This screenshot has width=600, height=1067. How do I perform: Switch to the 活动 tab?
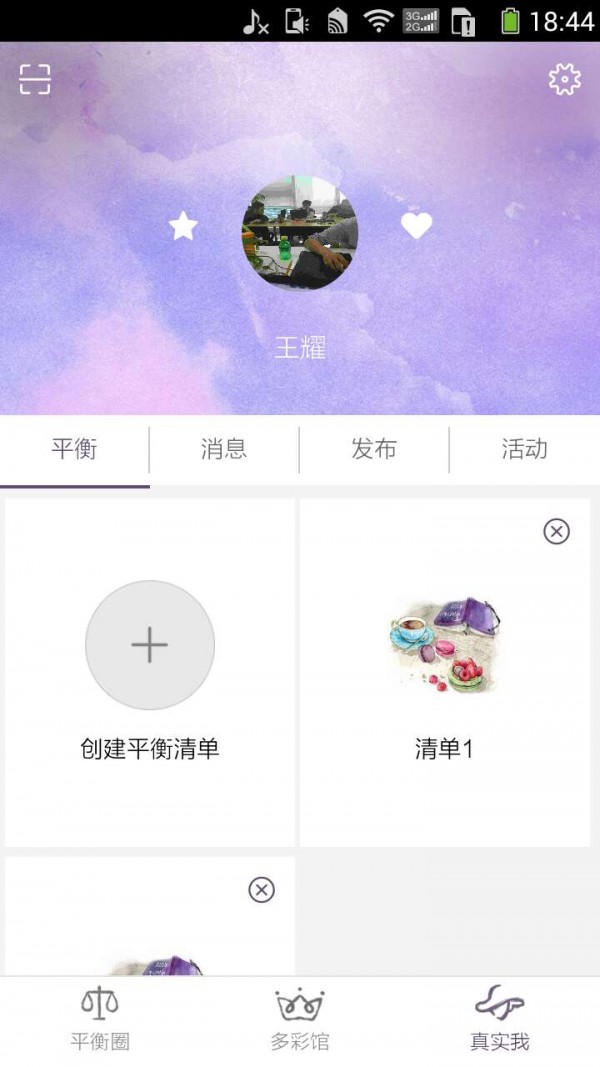coord(524,449)
